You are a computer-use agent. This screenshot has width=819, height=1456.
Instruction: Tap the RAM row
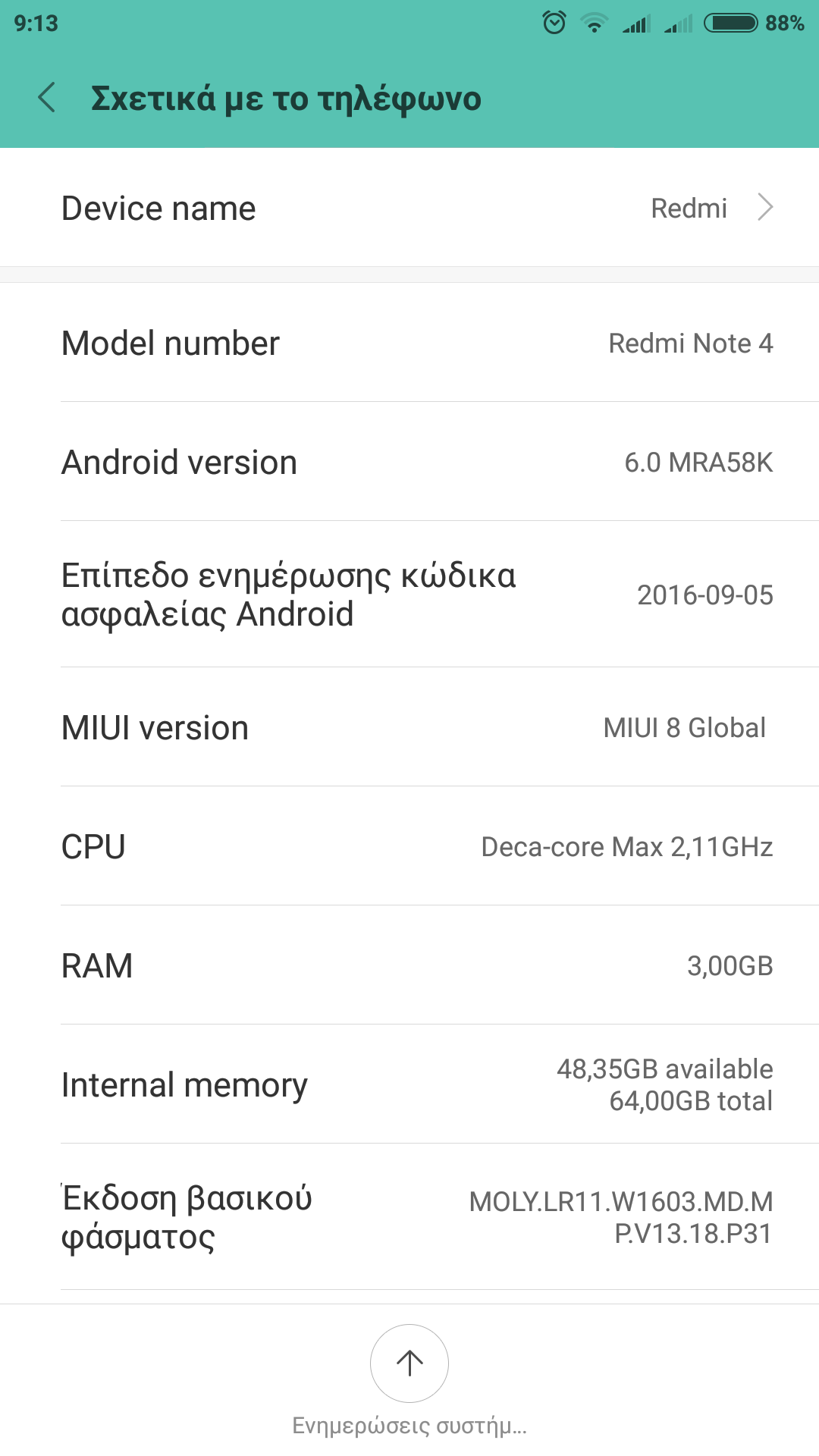[x=409, y=965]
